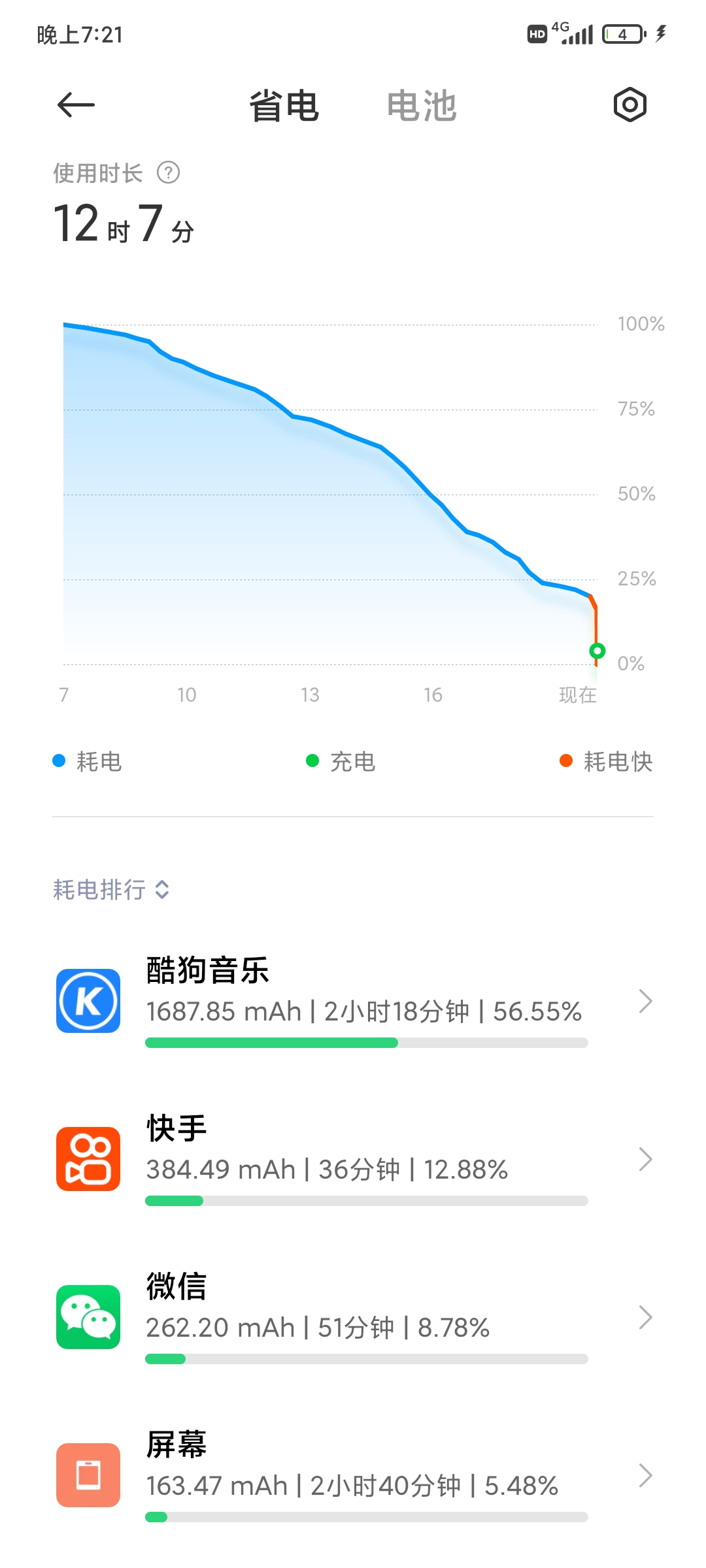706x1568 pixels.
Task: Select the 省电 tab
Action: click(x=284, y=106)
